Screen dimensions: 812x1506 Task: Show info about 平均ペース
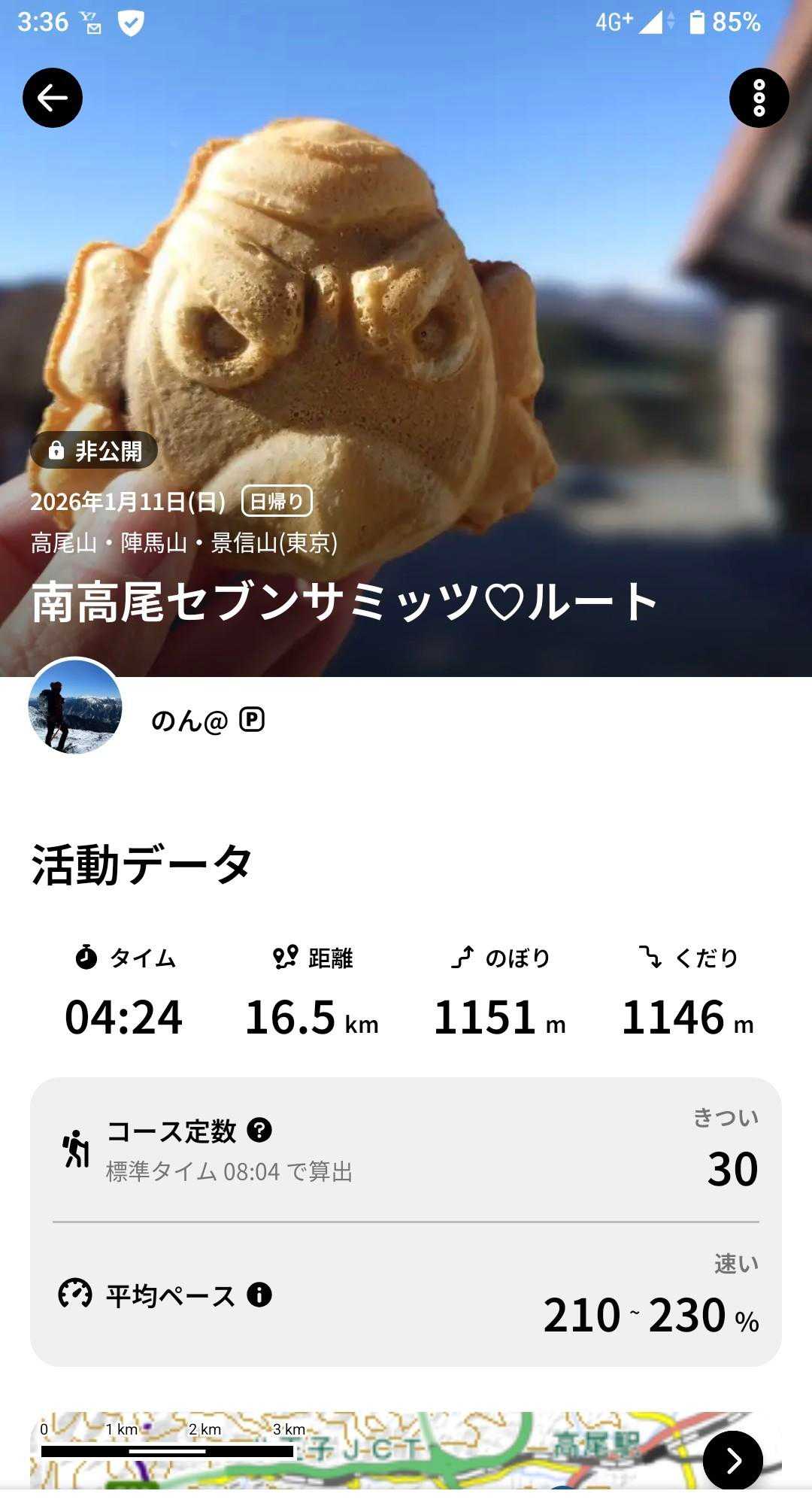click(x=259, y=1295)
